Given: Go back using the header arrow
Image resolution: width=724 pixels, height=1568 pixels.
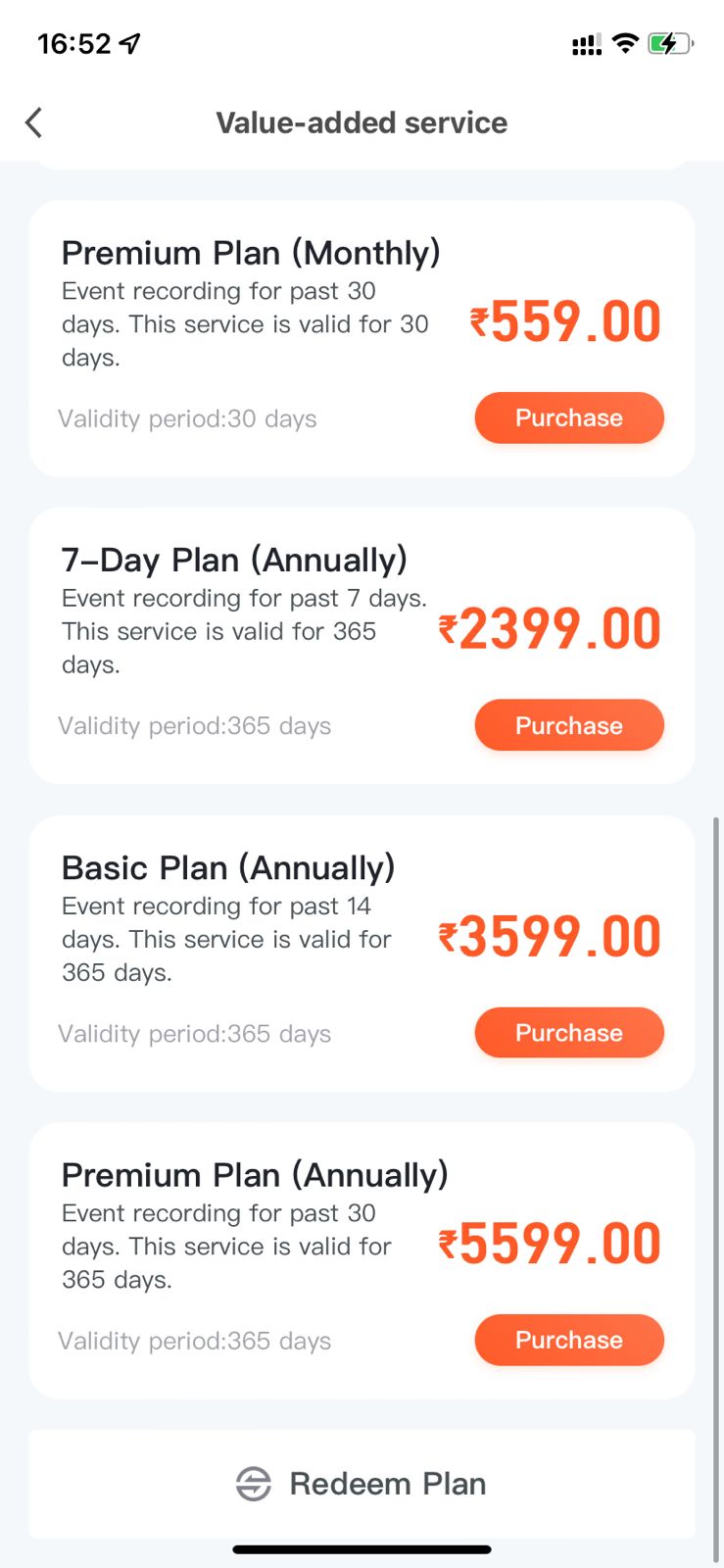Looking at the screenshot, I should 34,122.
